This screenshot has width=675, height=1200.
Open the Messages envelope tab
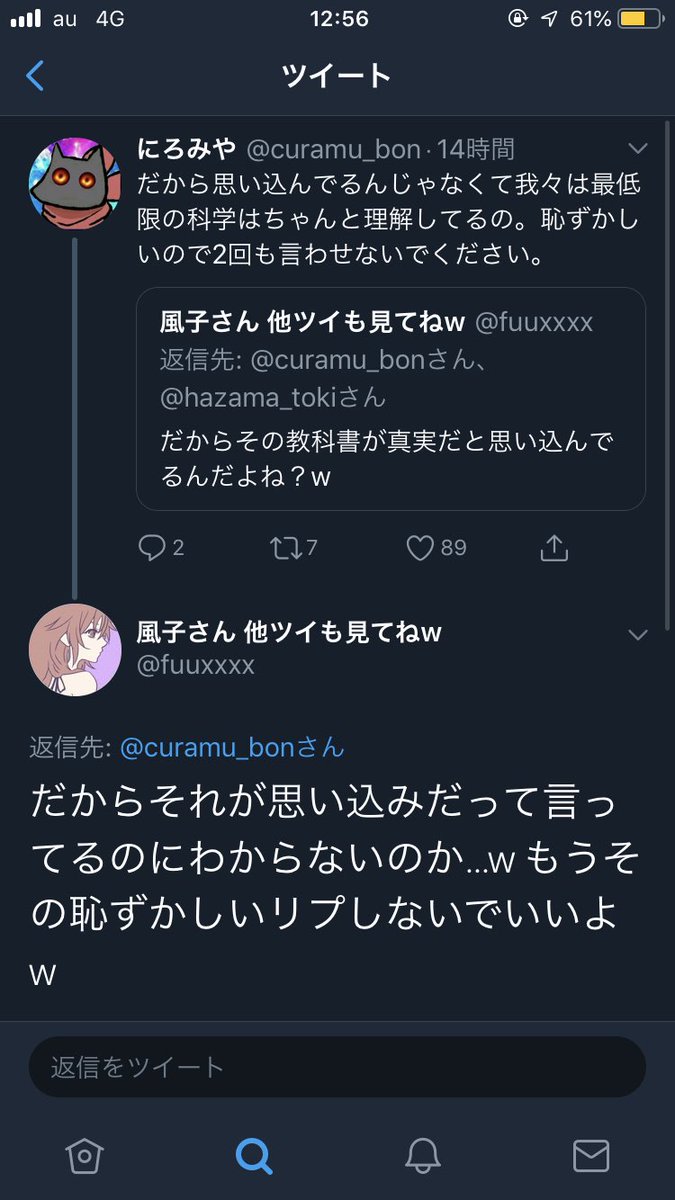(591, 1156)
